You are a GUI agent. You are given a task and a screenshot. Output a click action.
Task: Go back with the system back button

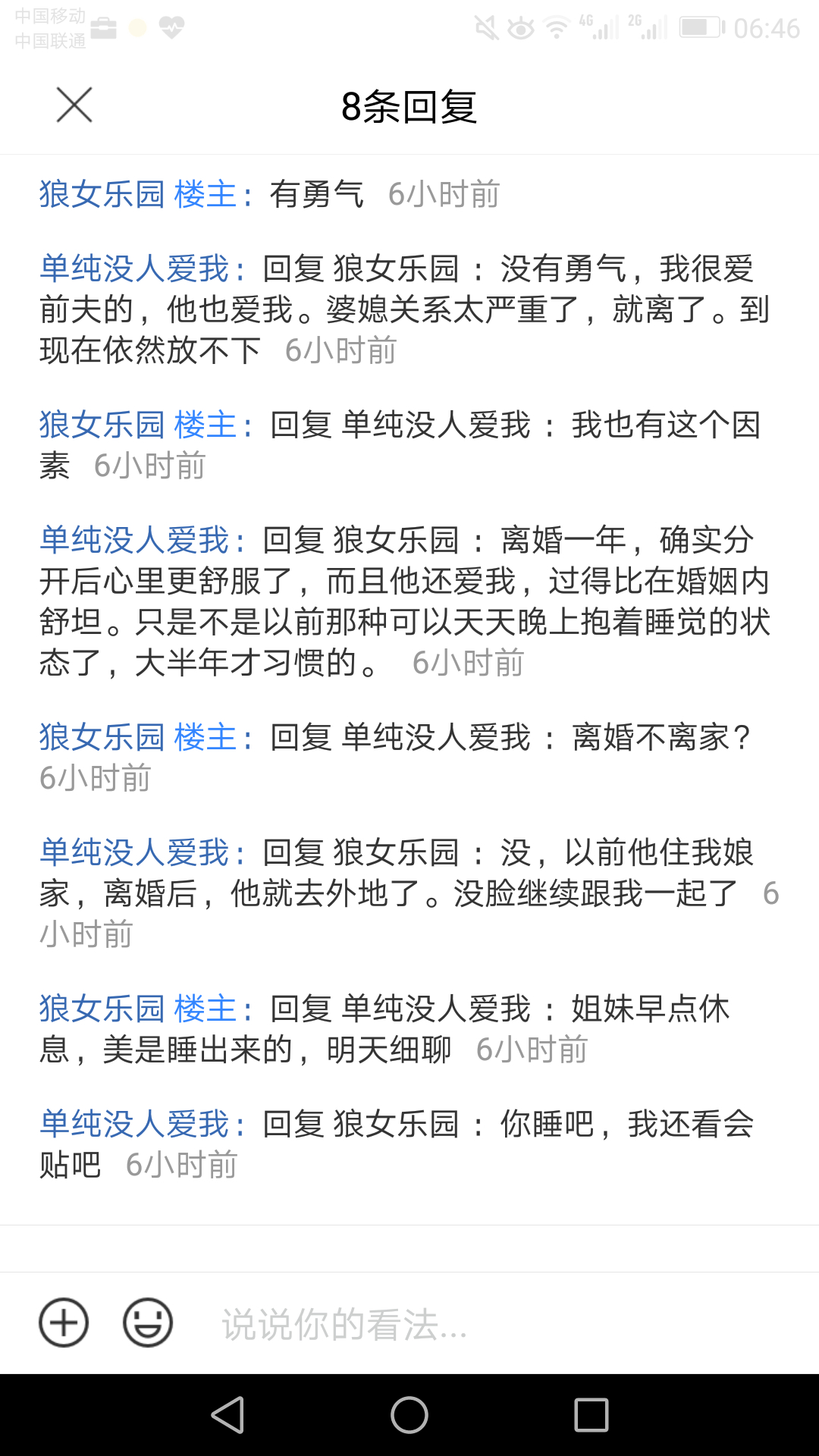[x=227, y=1415]
